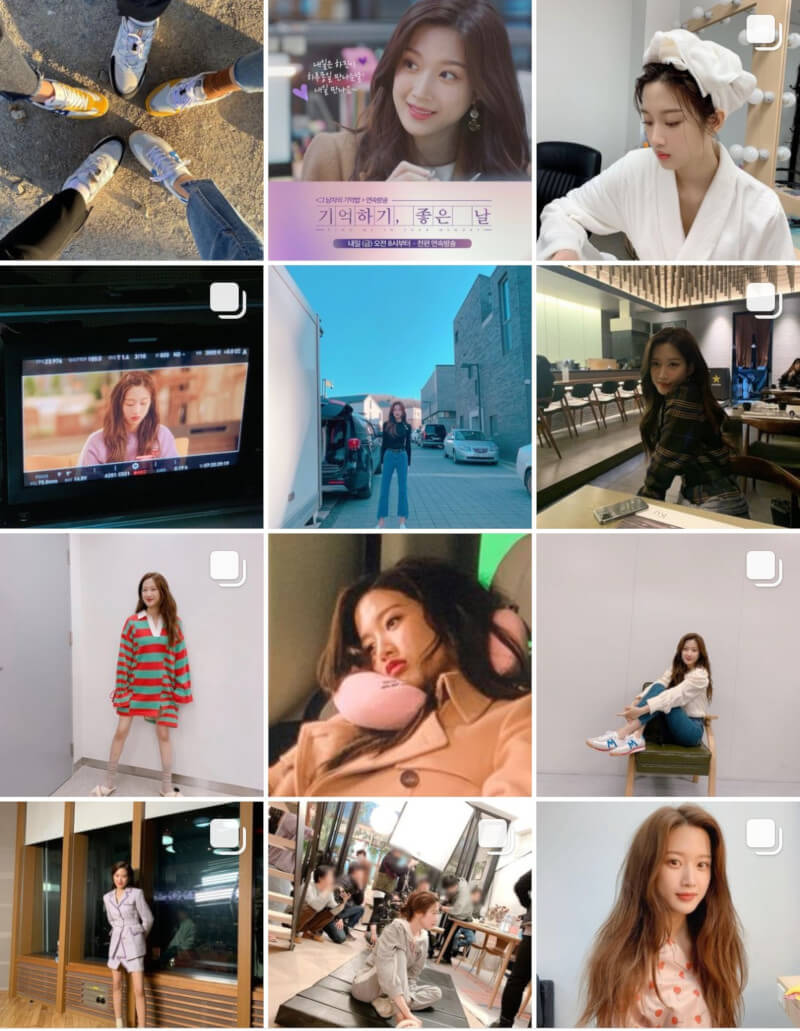Open the post with towel-wrapped hair and bathrobe
This screenshot has height=1031, width=800.
pyautogui.click(x=668, y=130)
